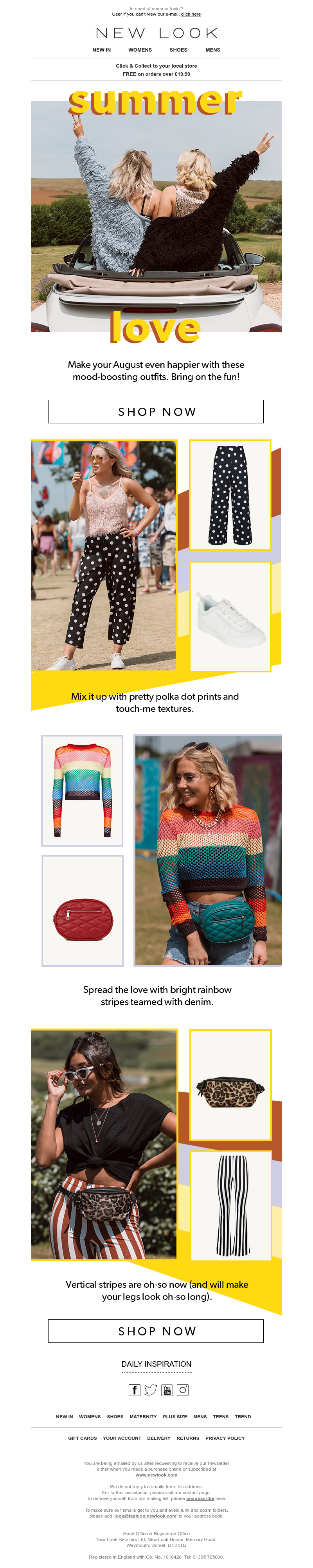The height and width of the screenshot is (1568, 313).
Task: View the white trainers product
Action: click(x=230, y=616)
